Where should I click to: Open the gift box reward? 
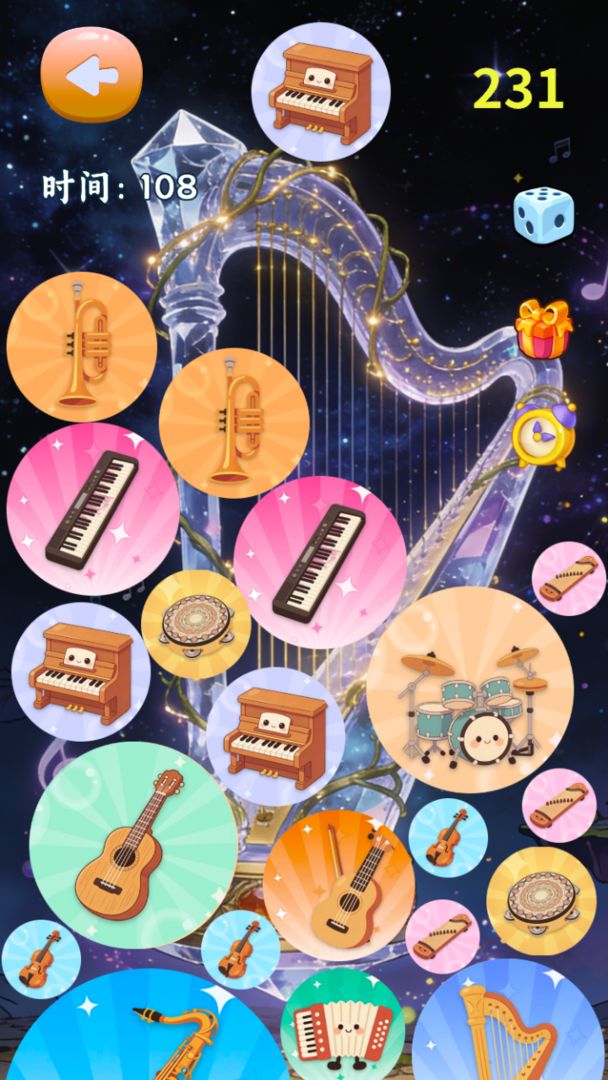[x=543, y=329]
